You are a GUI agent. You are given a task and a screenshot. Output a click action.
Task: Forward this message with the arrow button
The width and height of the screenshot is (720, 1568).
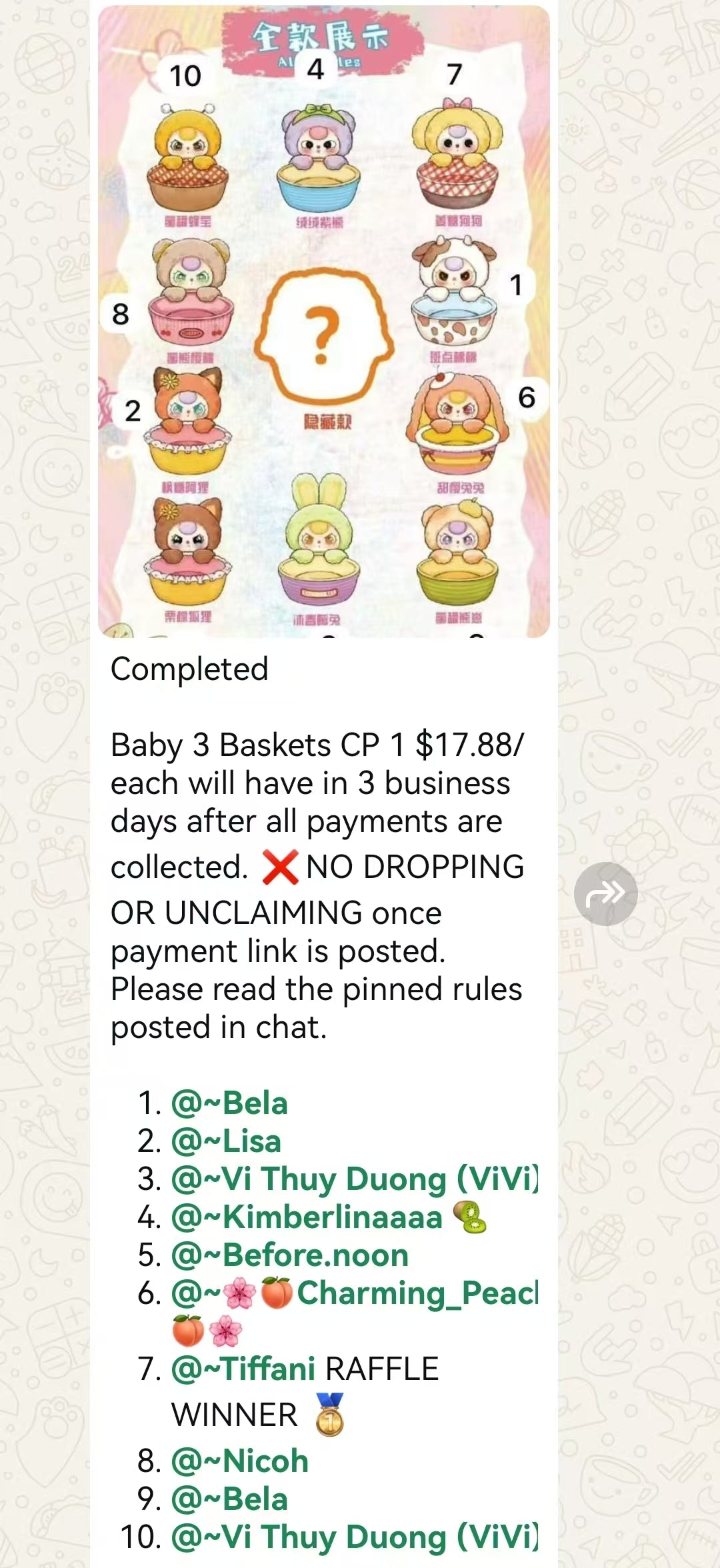[x=605, y=893]
